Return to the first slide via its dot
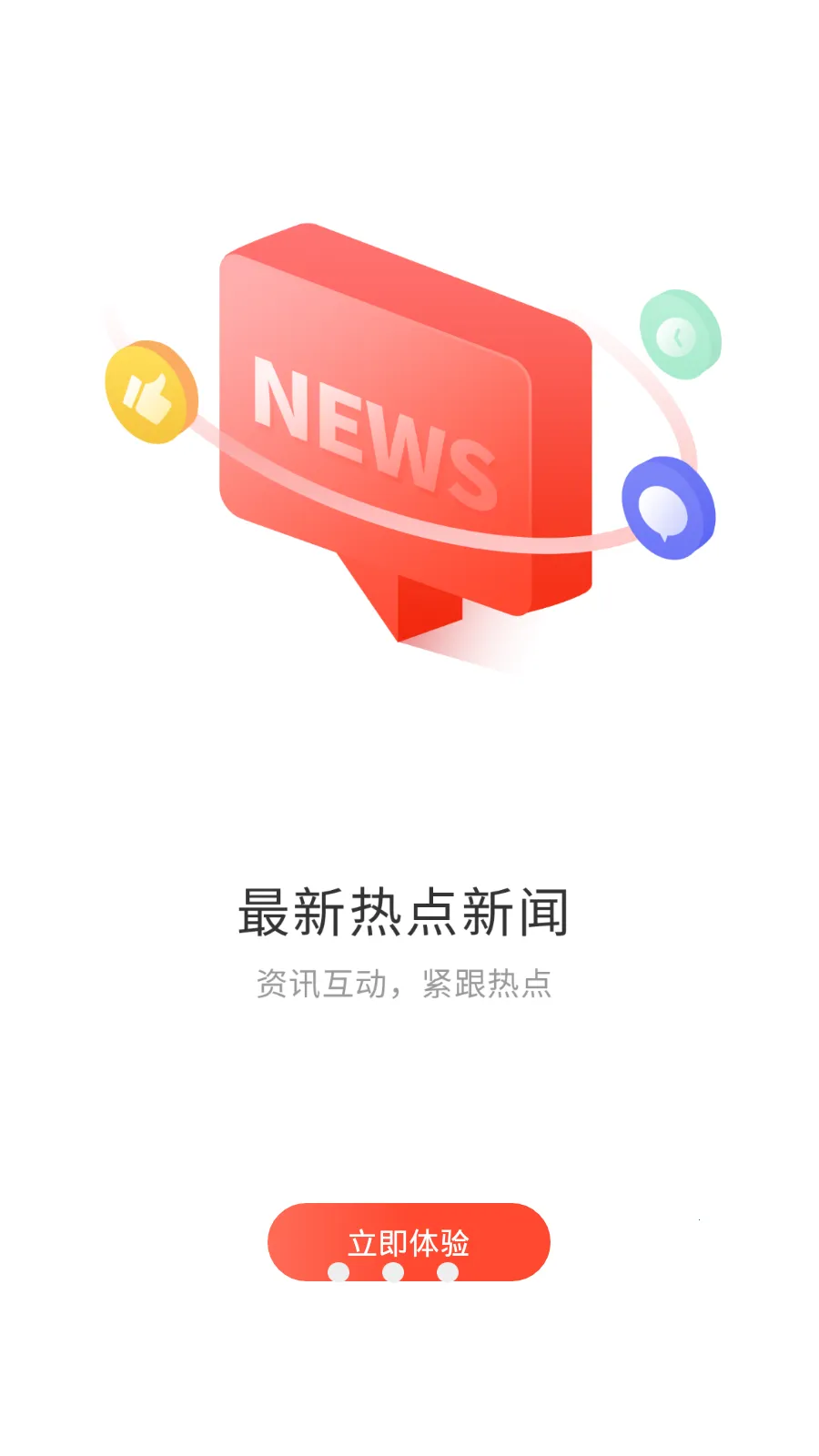This screenshot has width=819, height=1456. [x=339, y=1274]
